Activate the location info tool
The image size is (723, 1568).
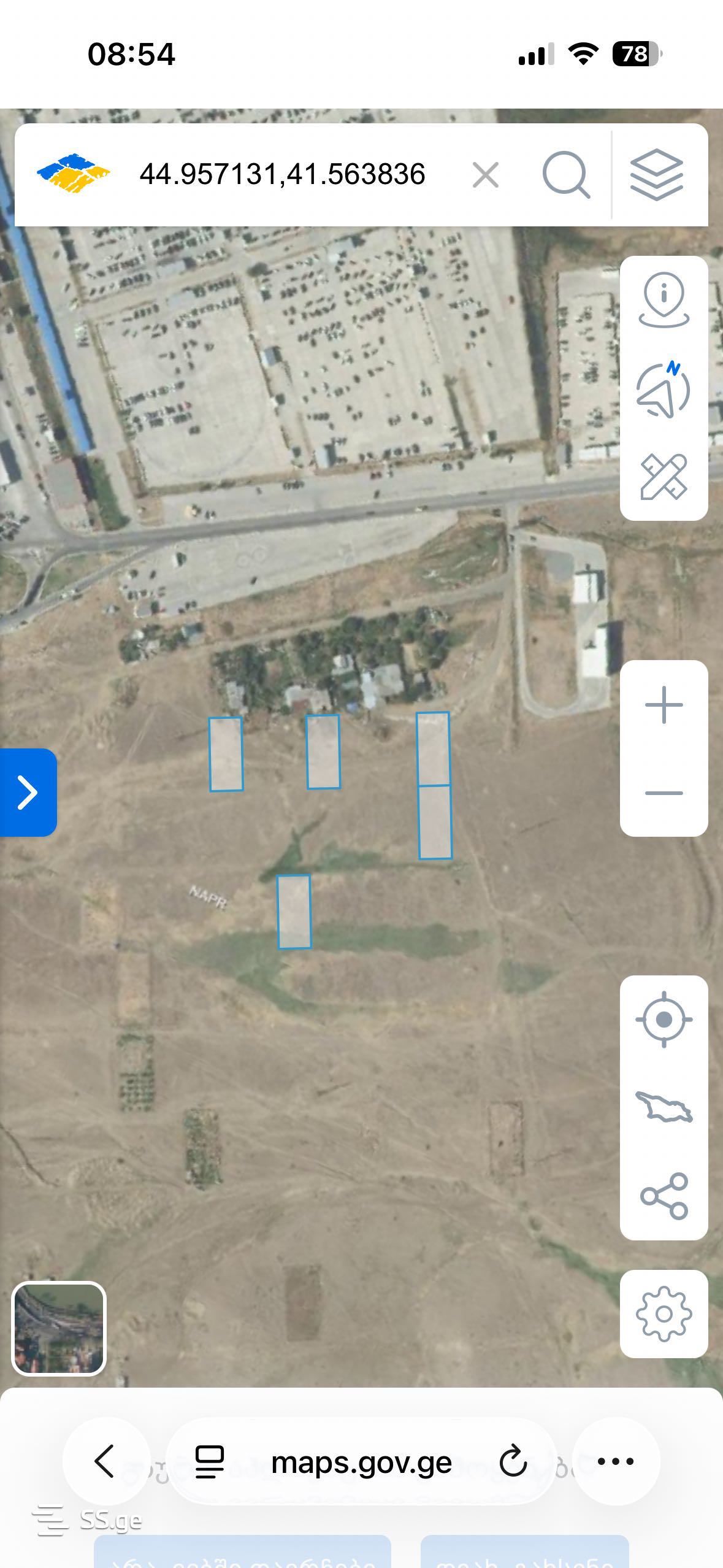664,300
